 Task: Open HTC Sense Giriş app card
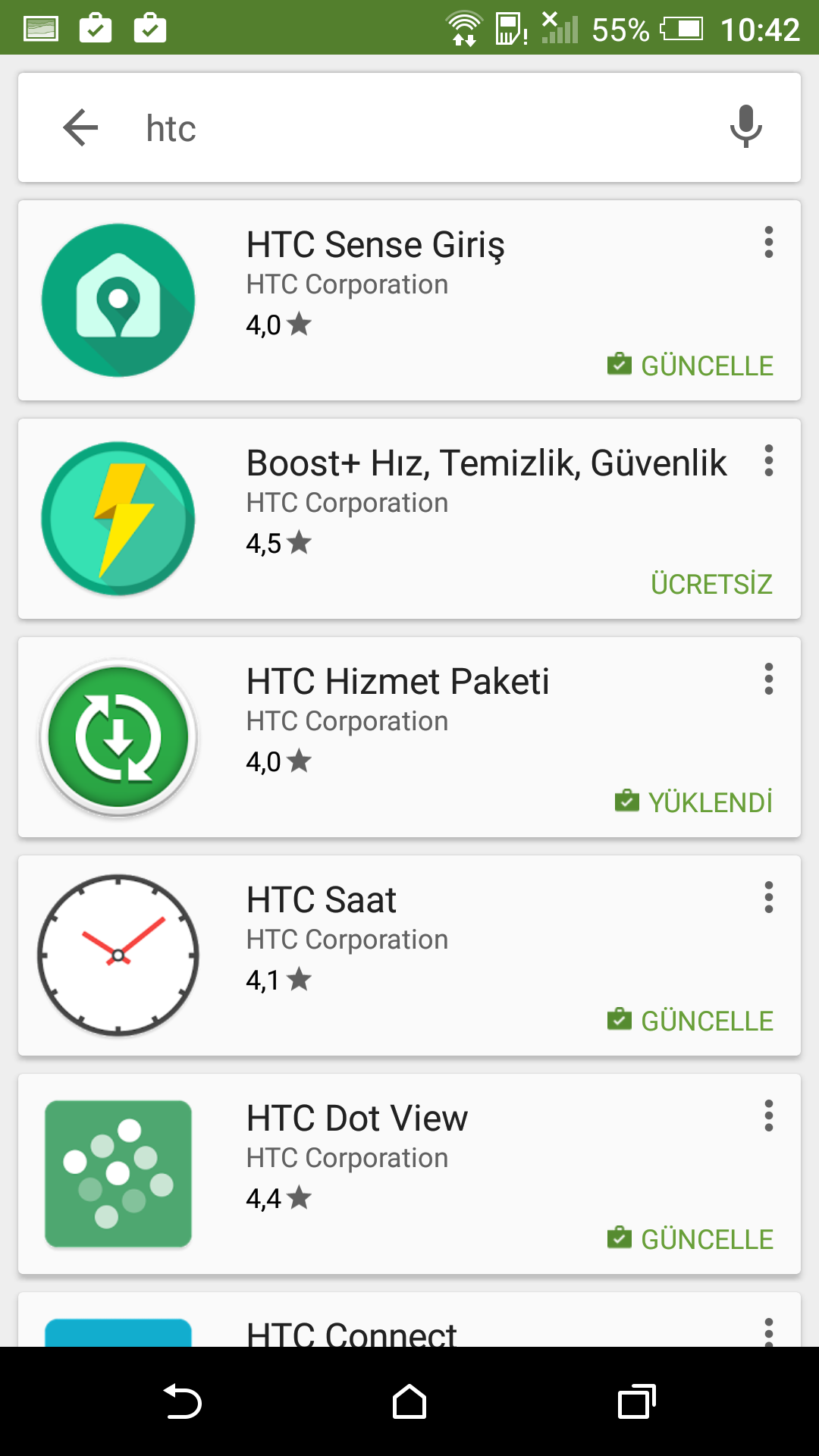coord(409,300)
